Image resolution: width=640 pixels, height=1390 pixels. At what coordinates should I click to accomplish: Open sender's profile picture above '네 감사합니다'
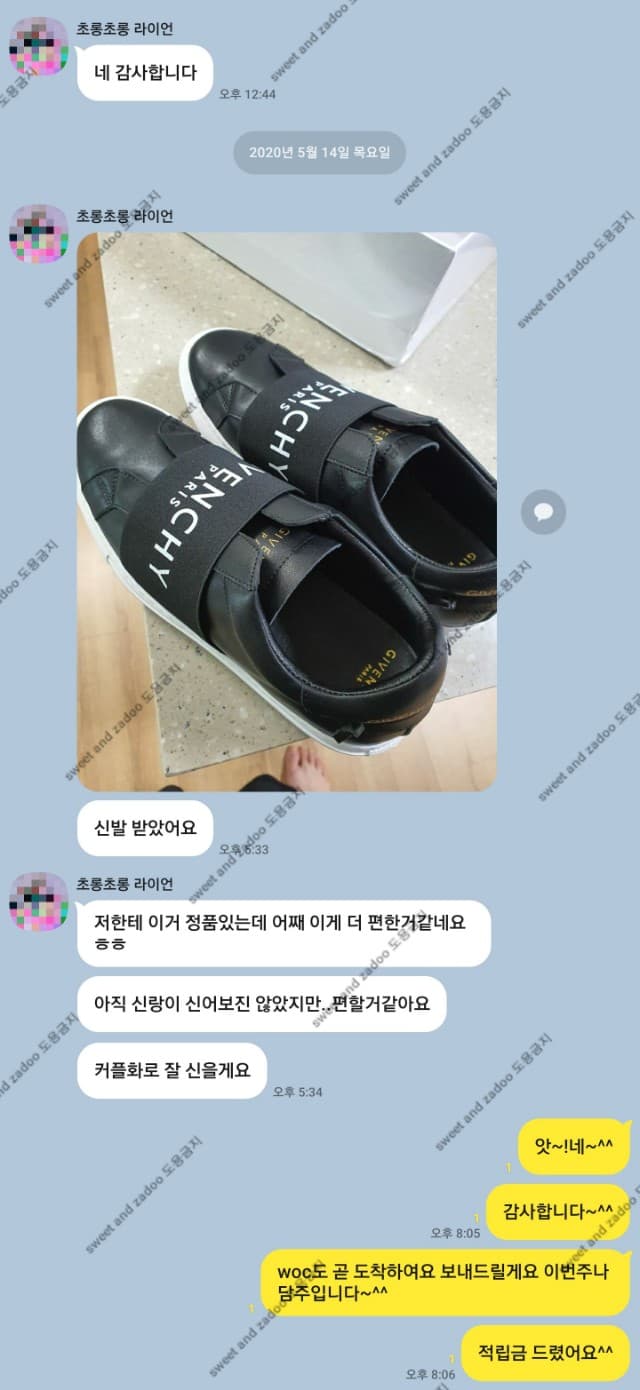tap(38, 47)
